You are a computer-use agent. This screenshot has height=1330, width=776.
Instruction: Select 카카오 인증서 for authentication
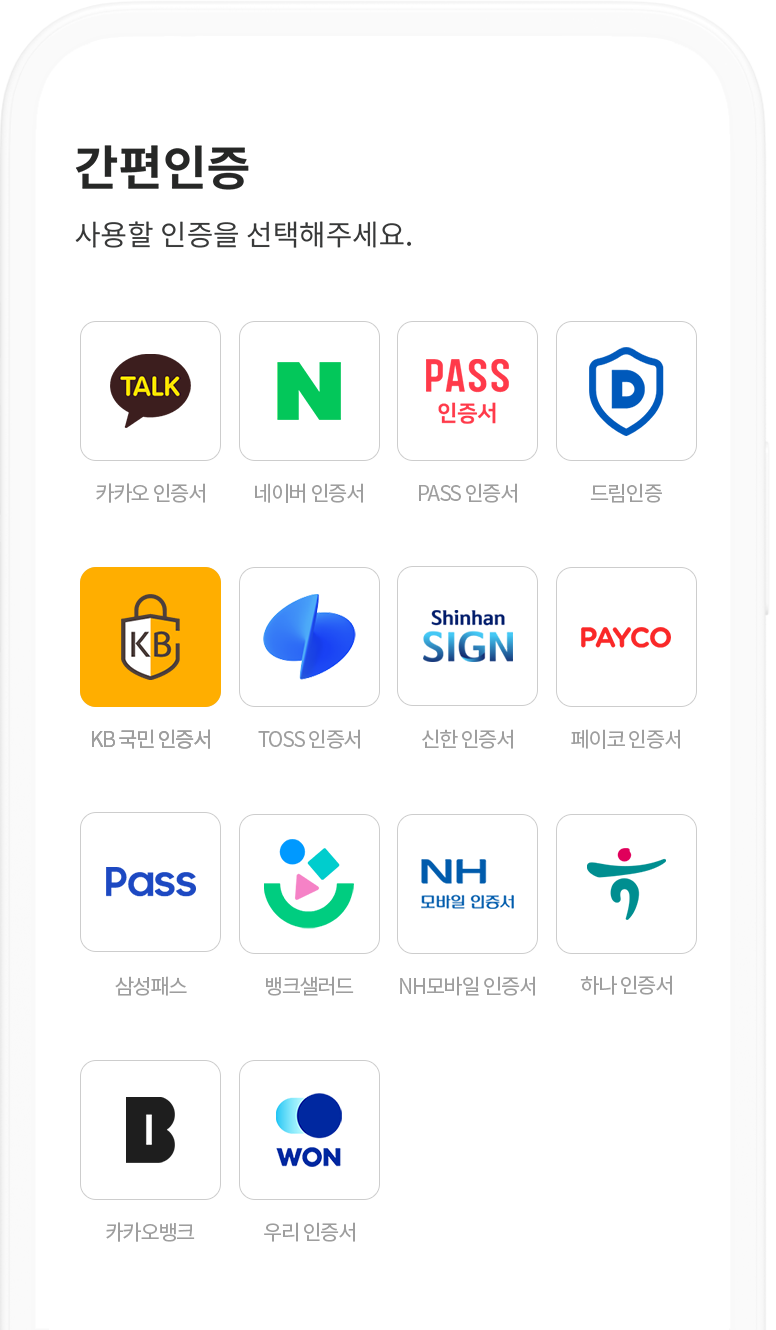150,391
